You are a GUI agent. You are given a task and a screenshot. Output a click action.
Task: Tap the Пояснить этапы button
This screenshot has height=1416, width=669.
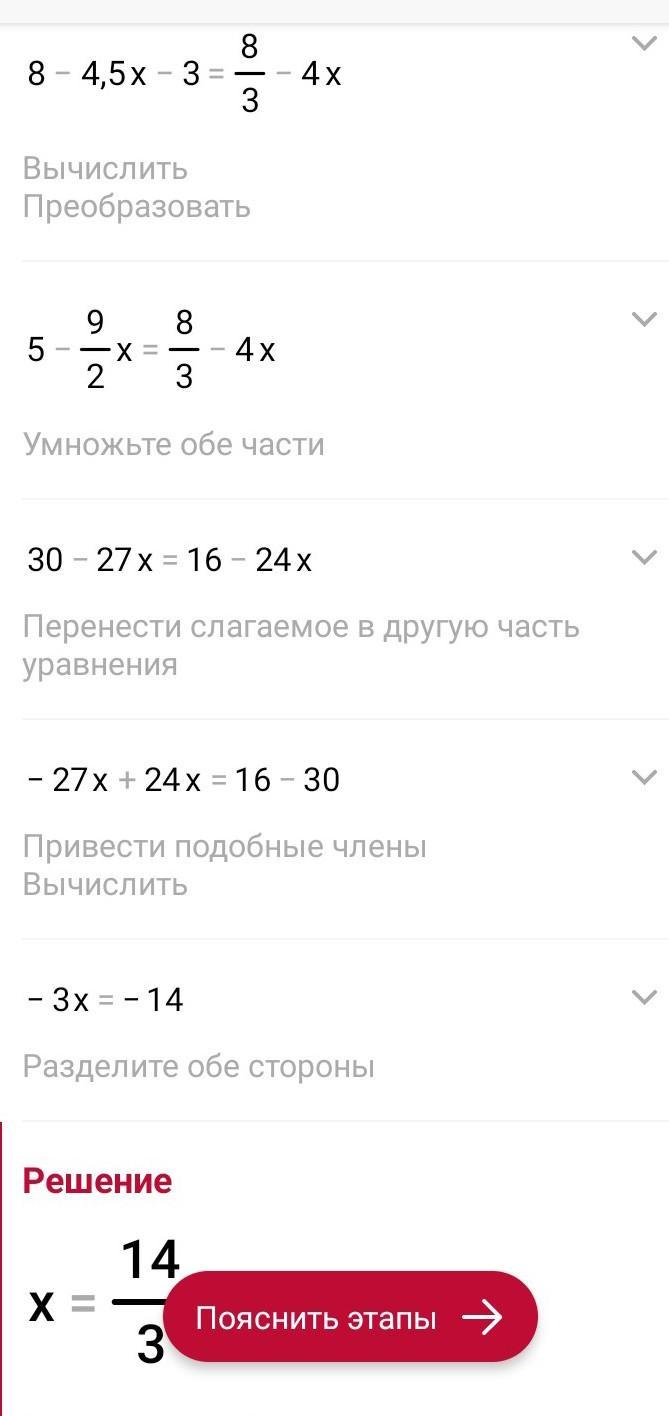point(350,1318)
